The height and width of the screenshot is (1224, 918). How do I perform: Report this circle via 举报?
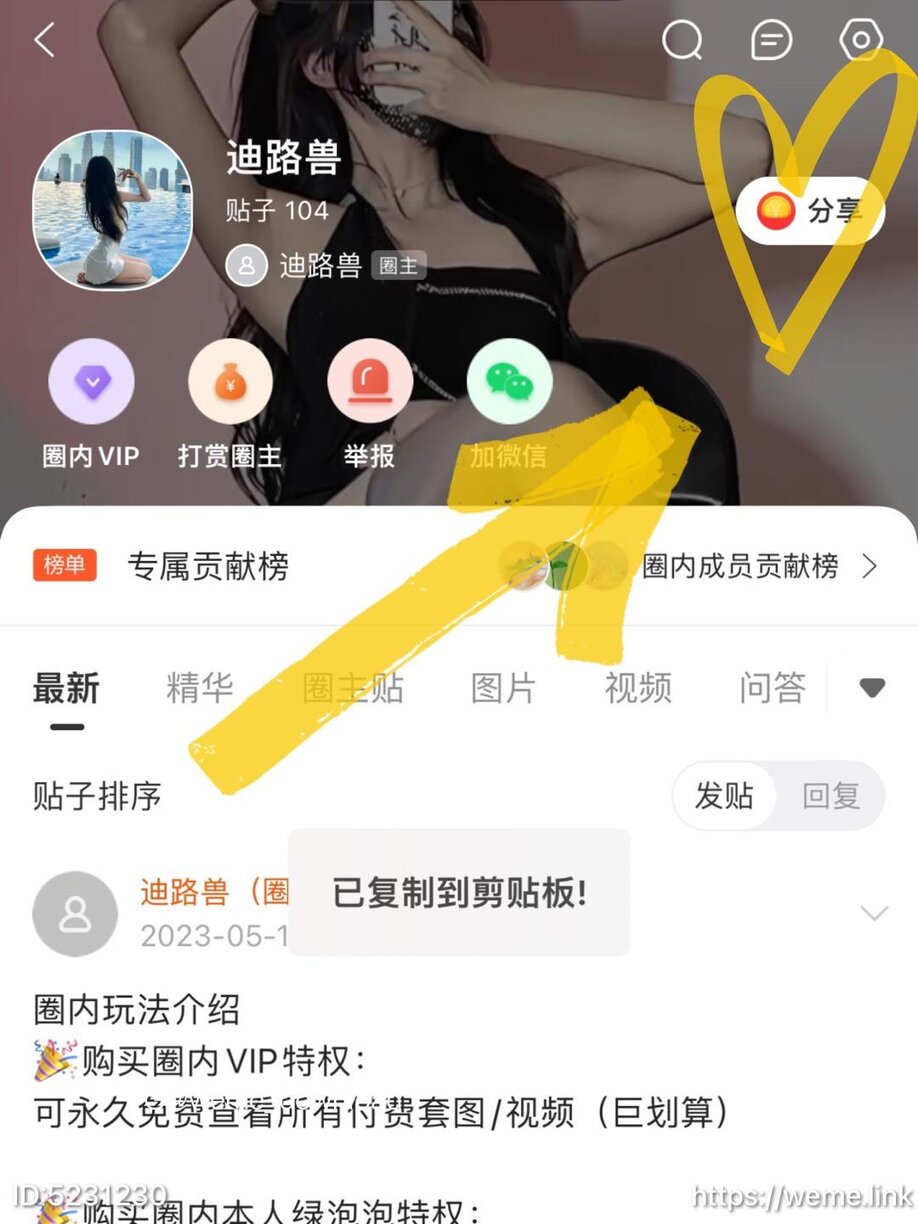tap(369, 383)
